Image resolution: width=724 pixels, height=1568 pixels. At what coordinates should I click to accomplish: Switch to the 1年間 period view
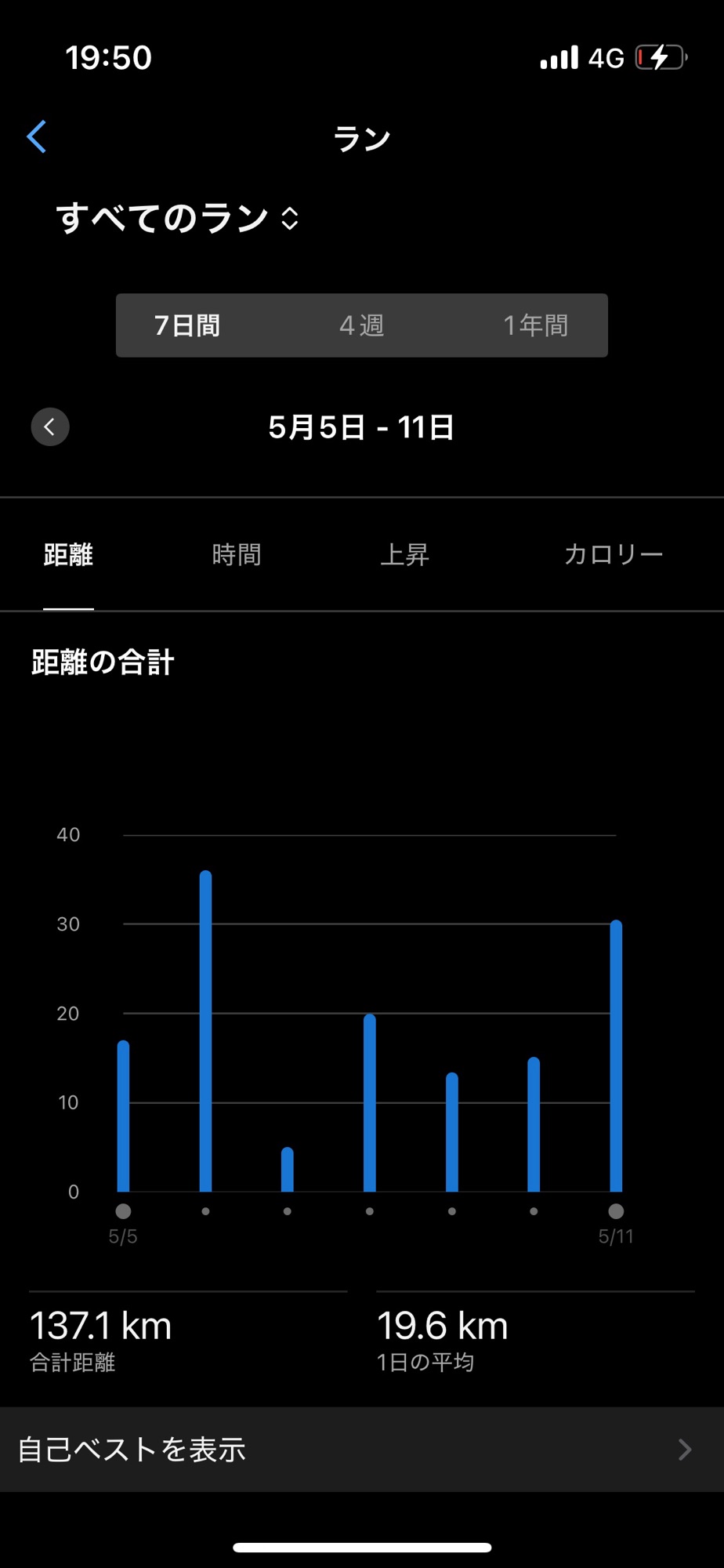click(x=535, y=325)
